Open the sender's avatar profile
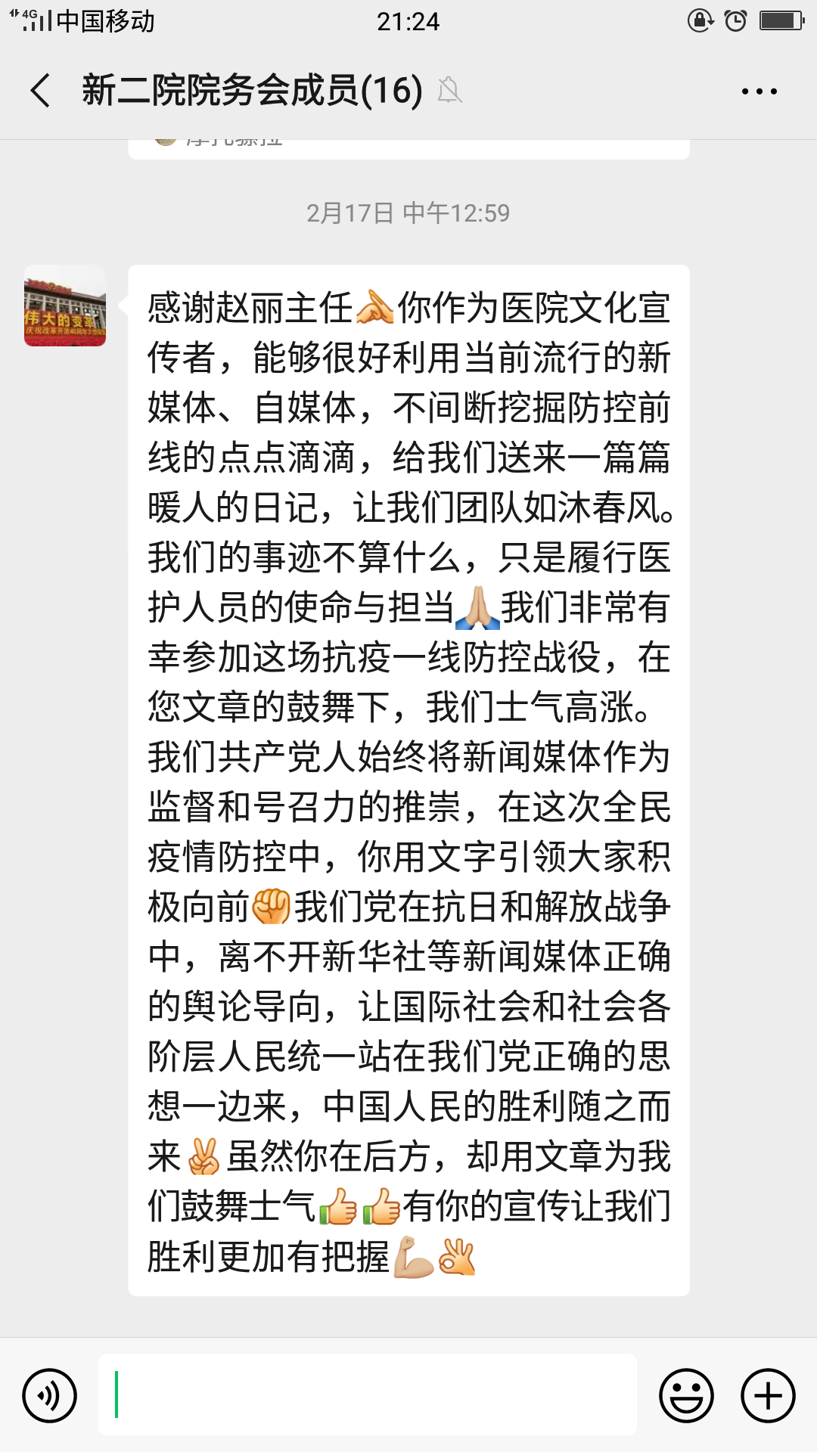Image resolution: width=817 pixels, height=1452 pixels. [65, 306]
